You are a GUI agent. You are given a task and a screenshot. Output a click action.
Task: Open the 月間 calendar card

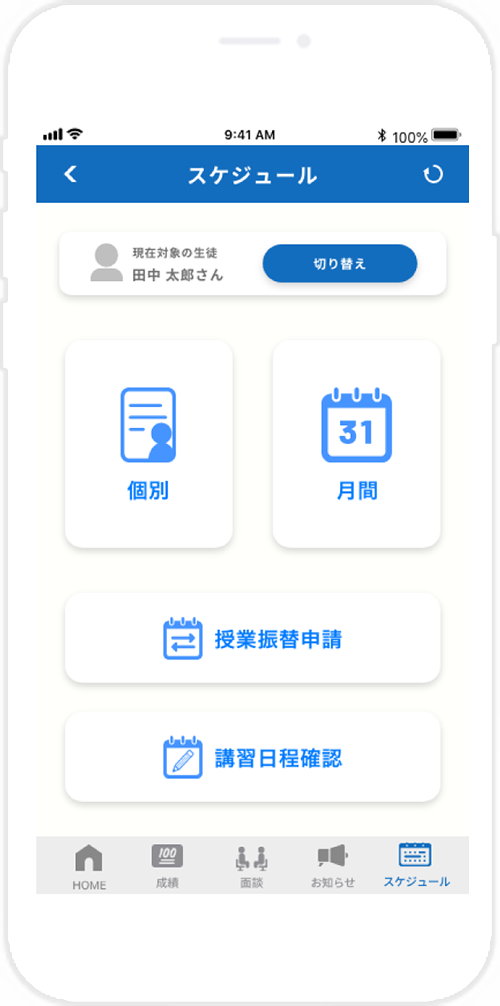click(x=356, y=444)
